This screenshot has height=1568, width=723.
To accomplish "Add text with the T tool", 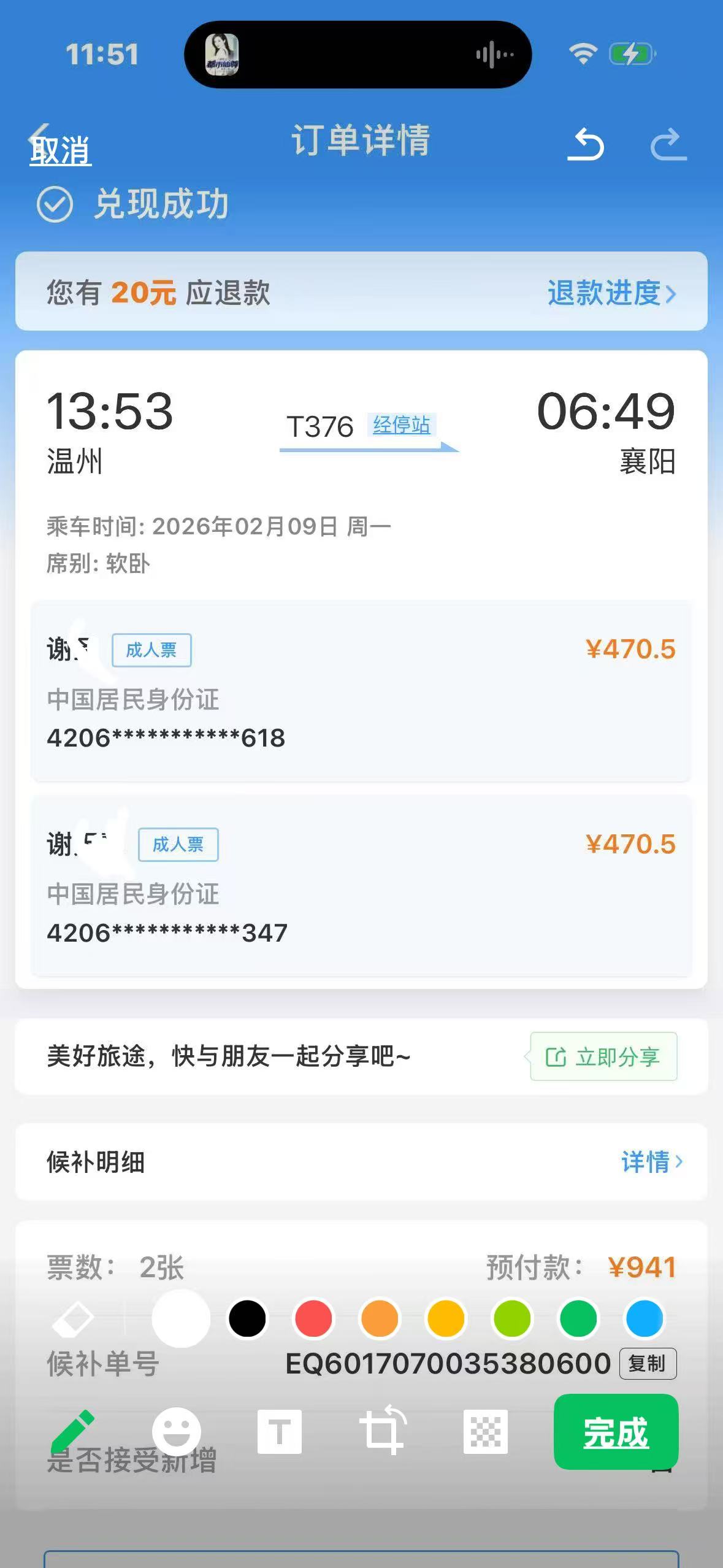I will point(280,1431).
